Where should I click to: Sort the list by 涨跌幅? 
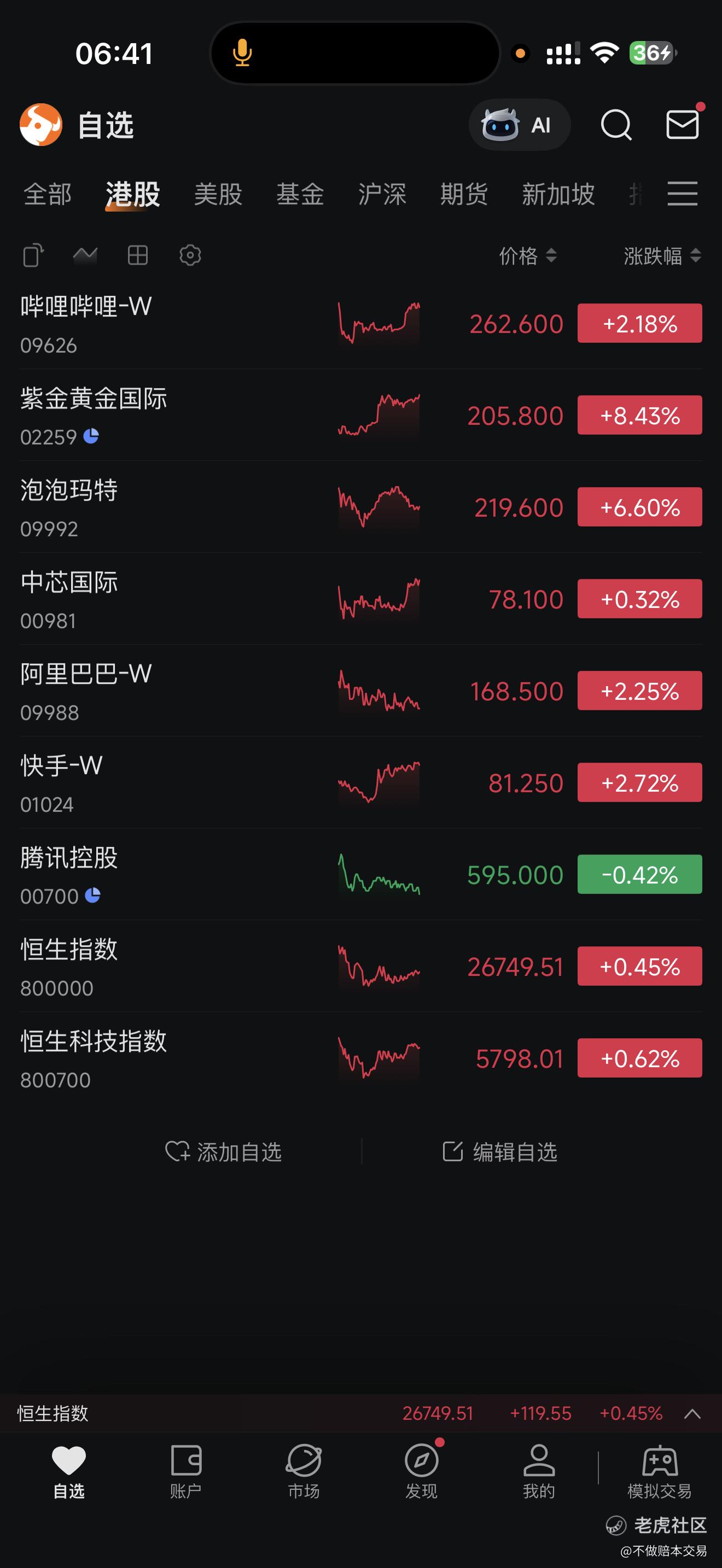point(662,256)
